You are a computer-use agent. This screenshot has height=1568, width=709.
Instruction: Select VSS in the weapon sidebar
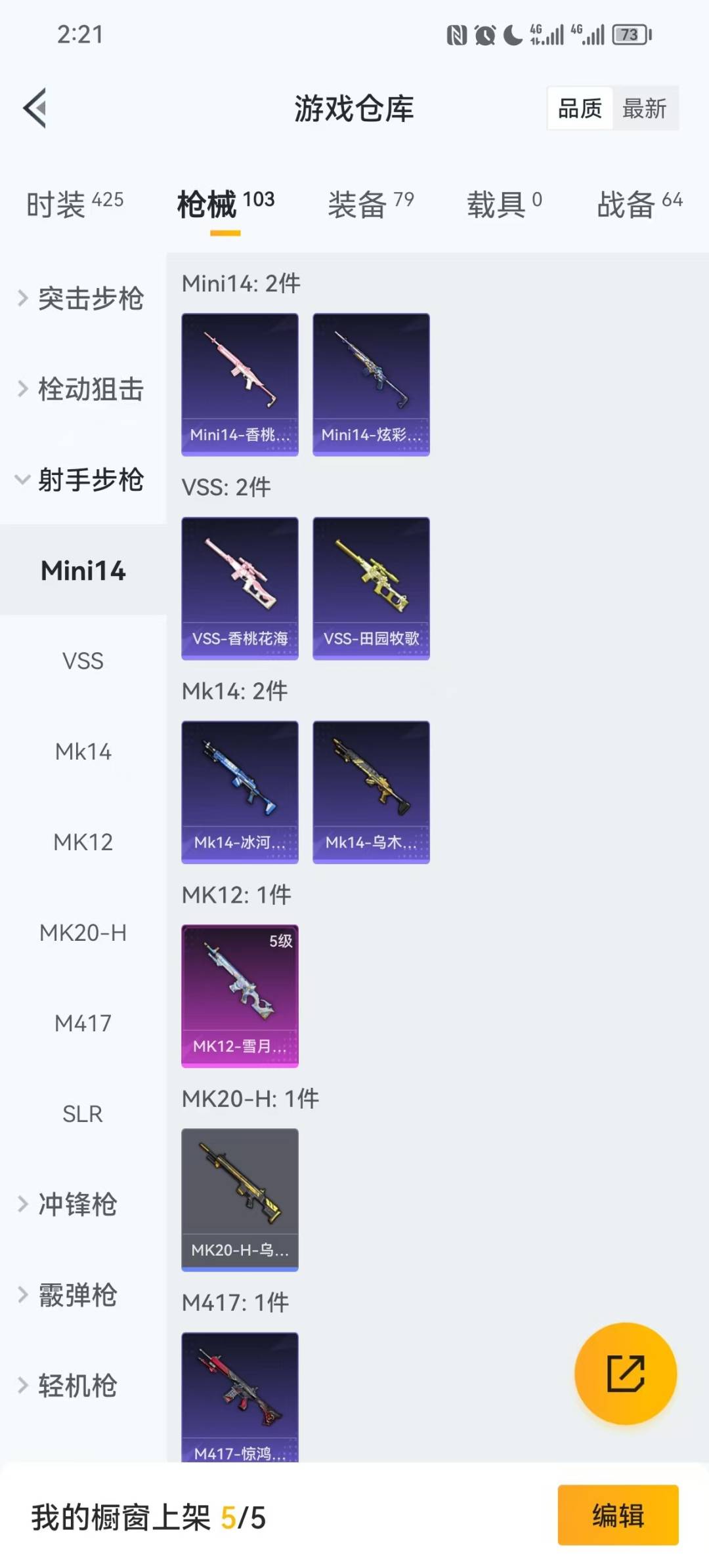tap(83, 661)
